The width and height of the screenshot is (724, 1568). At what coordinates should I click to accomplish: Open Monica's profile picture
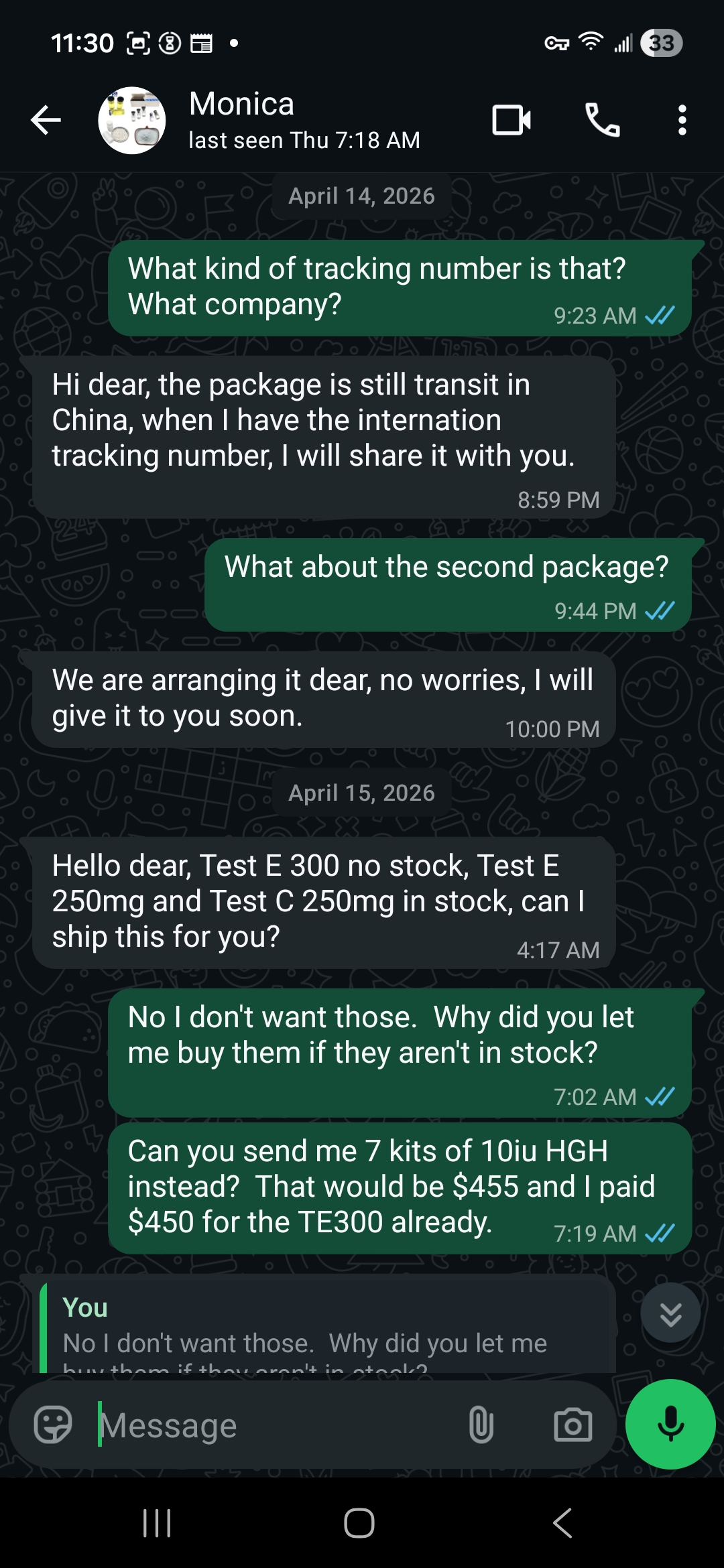(x=132, y=121)
